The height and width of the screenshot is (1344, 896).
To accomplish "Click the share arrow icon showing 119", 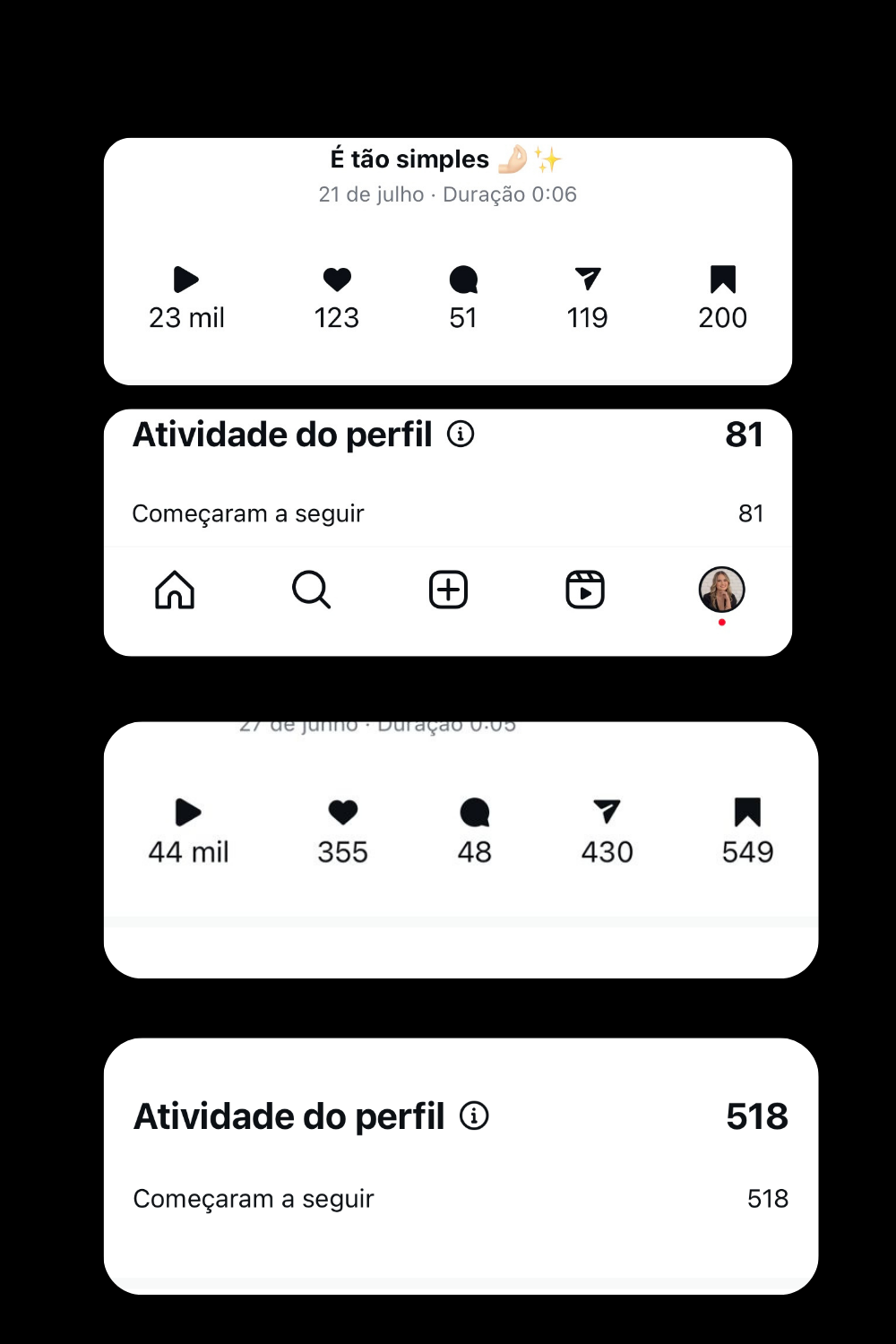I will click(x=587, y=280).
